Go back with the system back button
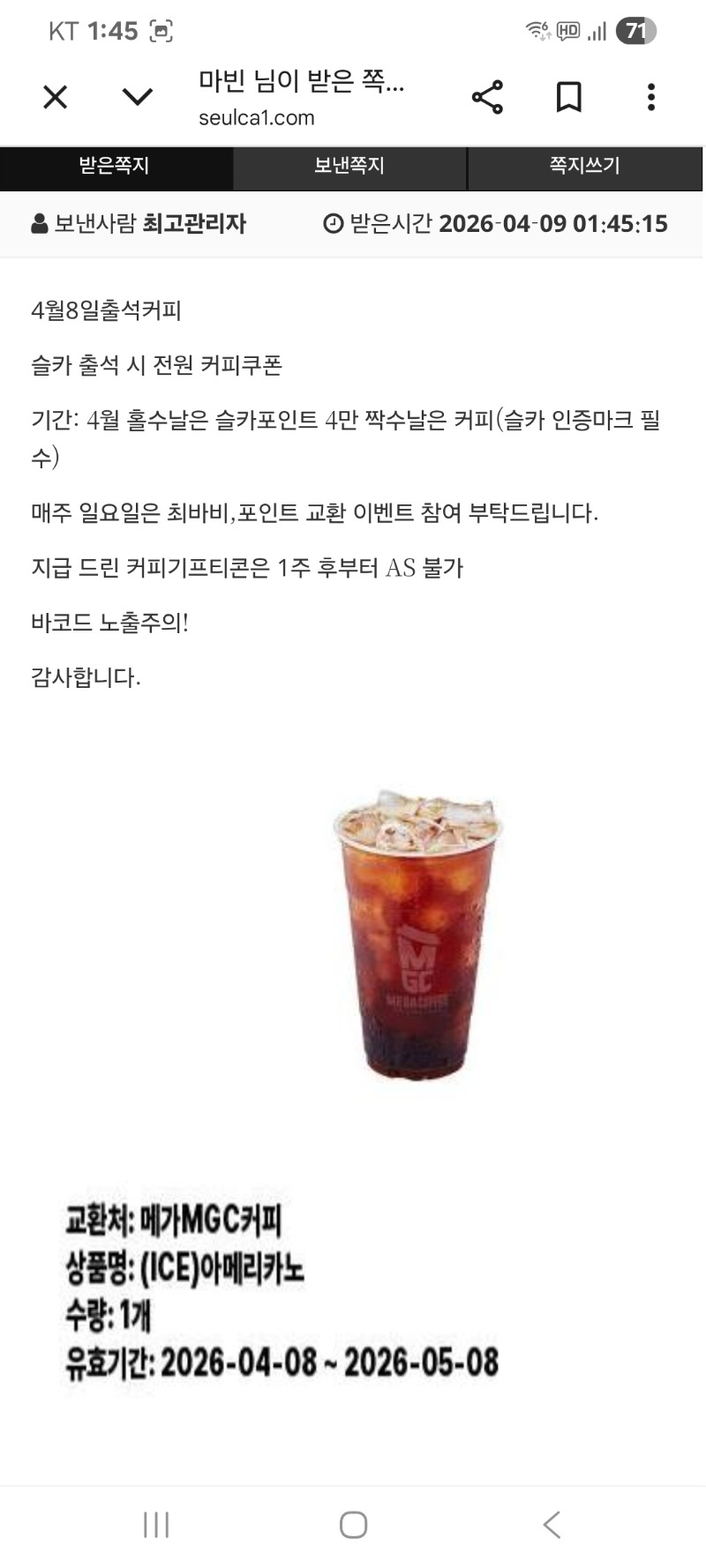706x1568 pixels. tap(552, 1524)
